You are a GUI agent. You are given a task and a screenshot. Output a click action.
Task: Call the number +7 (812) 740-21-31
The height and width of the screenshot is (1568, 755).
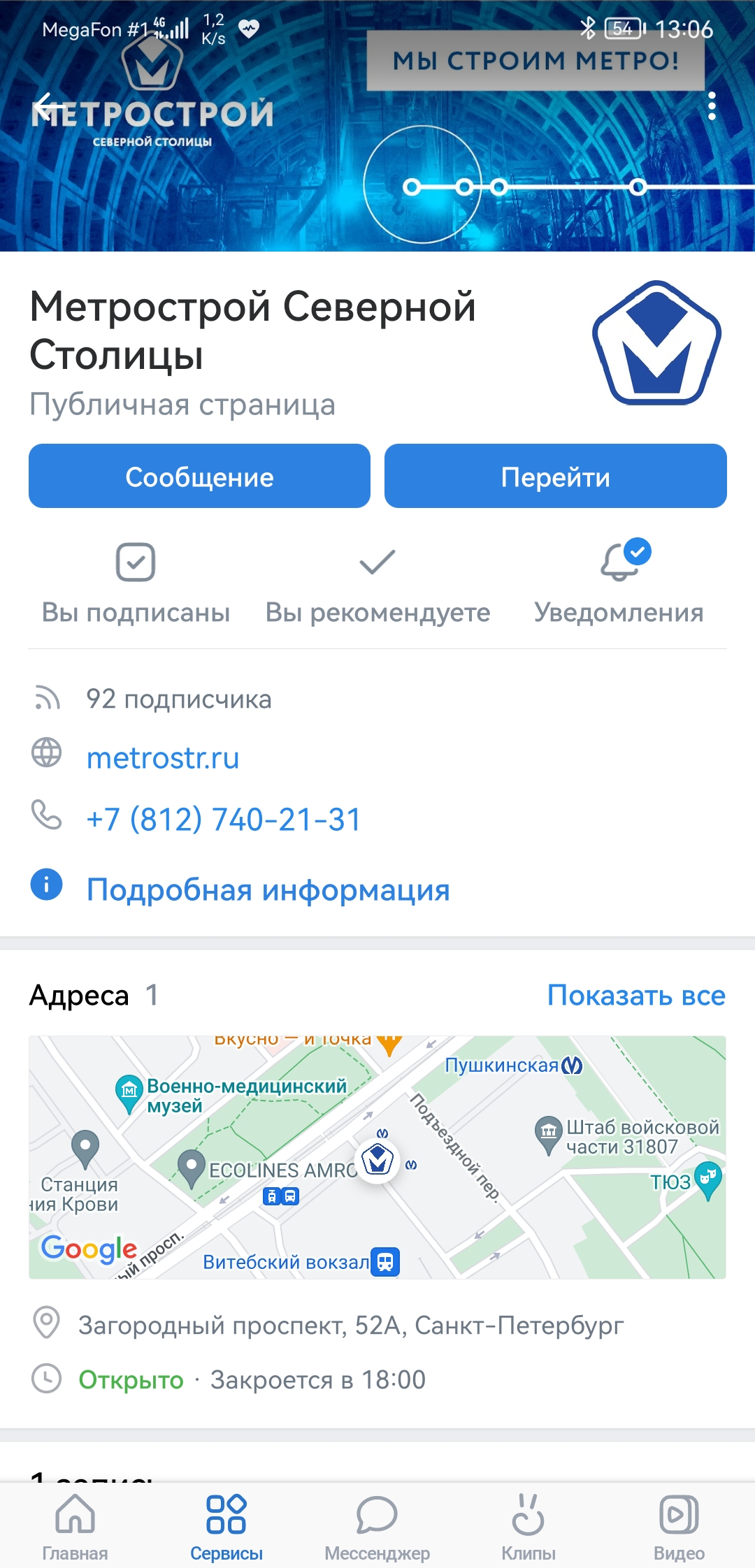click(x=224, y=819)
